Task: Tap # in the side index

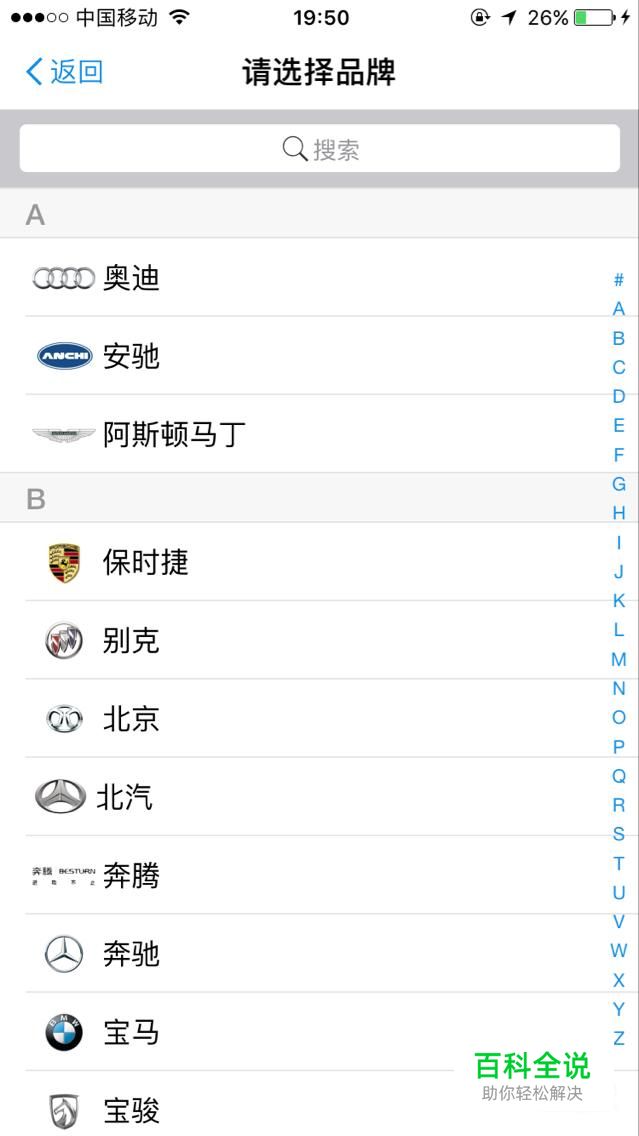Action: click(x=619, y=280)
